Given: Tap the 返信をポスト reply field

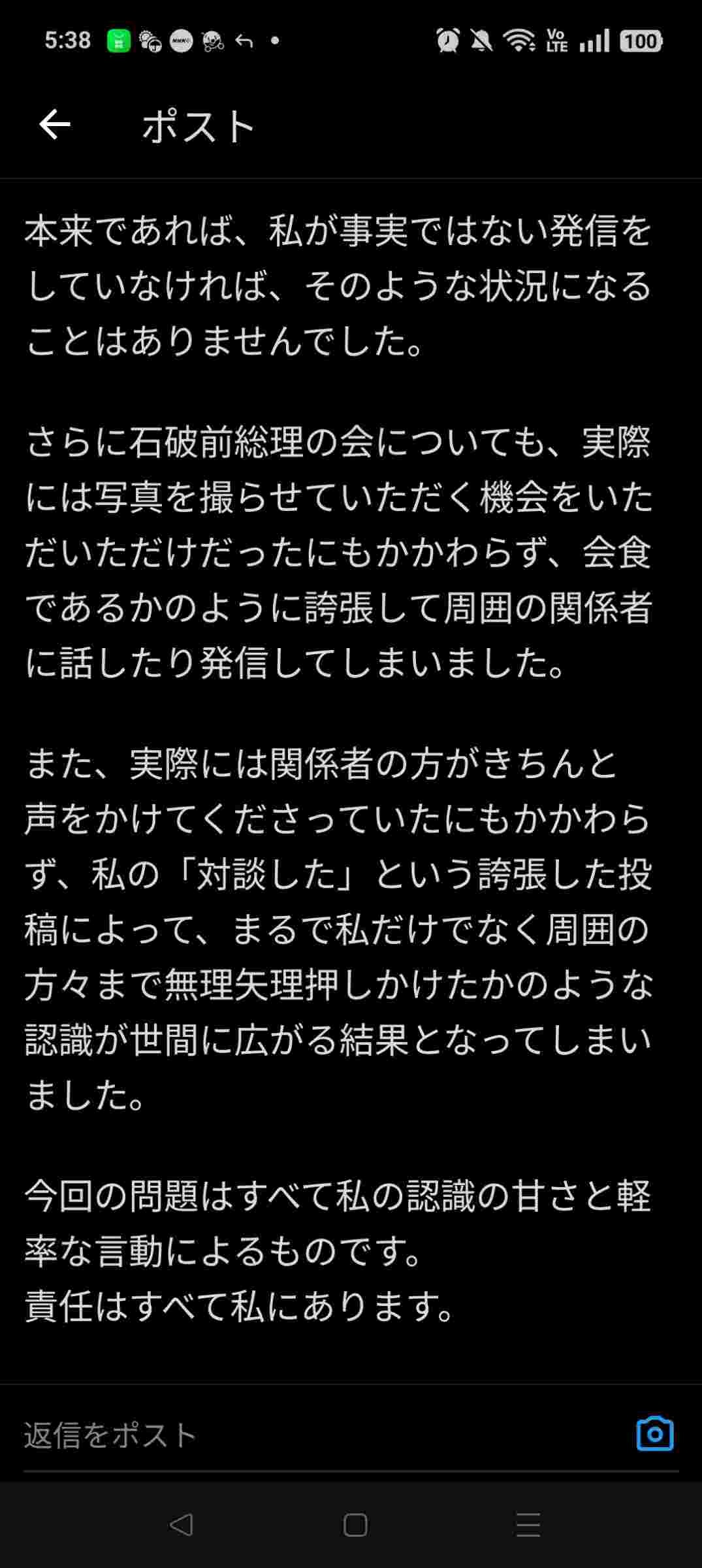Looking at the screenshot, I should (313, 1435).
